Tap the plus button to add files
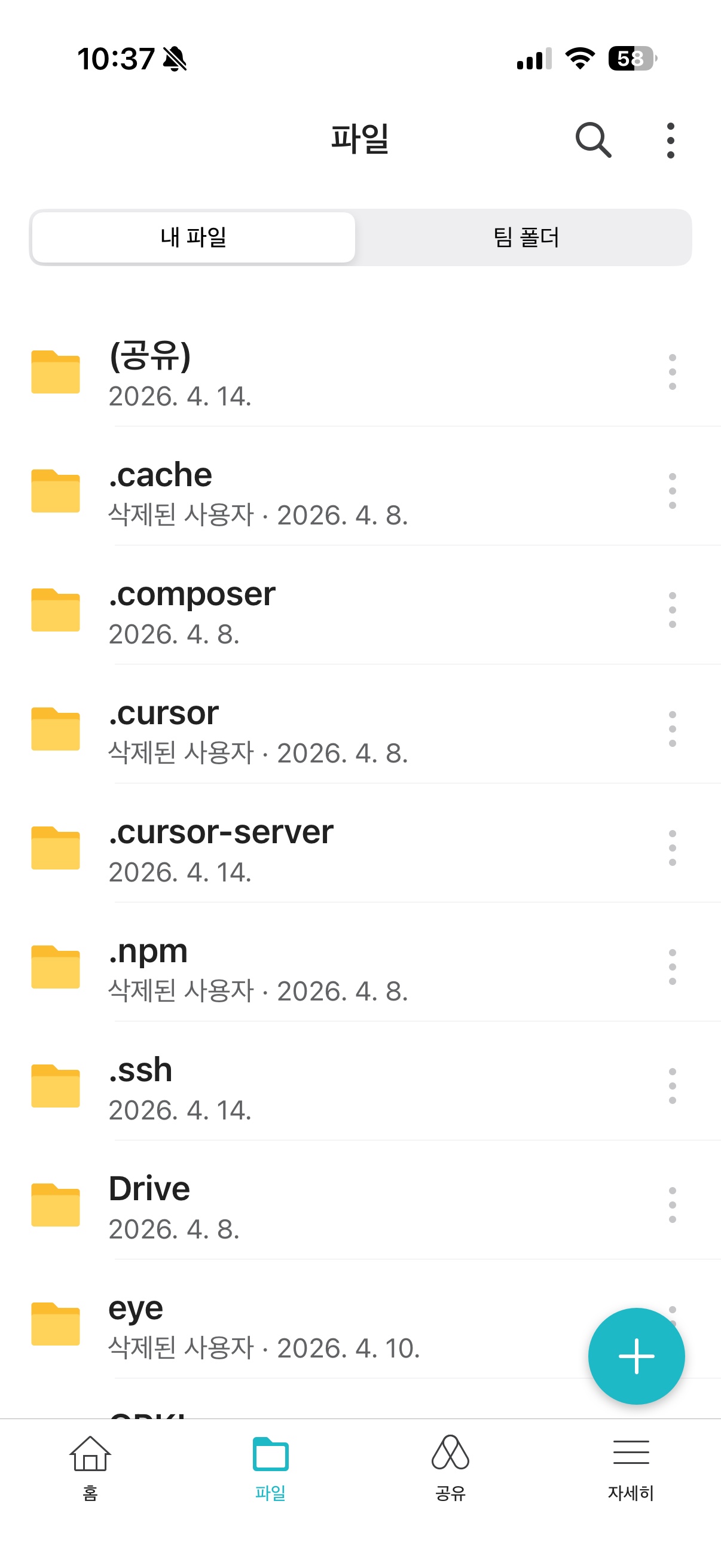Screen dimensions: 721x1568 pos(636,1356)
